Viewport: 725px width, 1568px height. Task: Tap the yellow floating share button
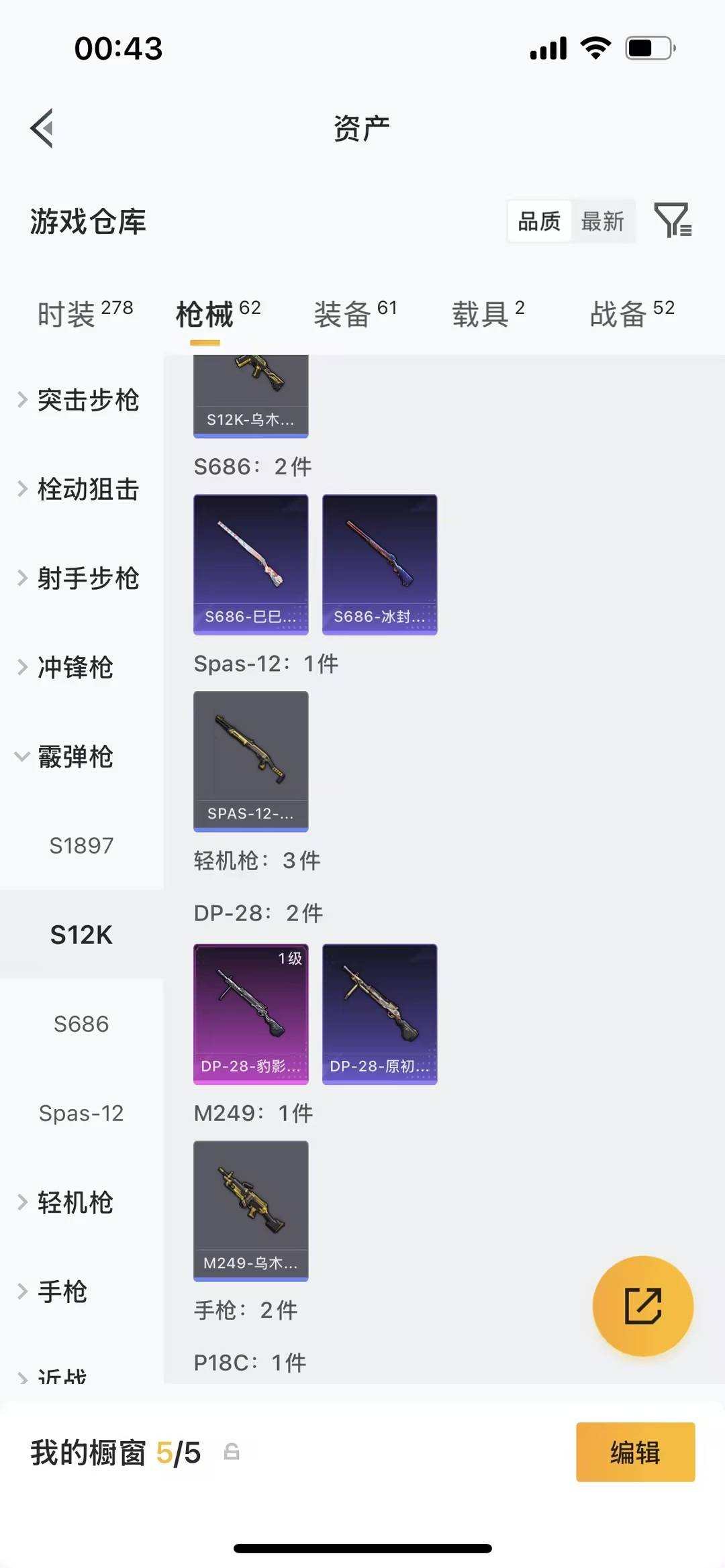(x=643, y=1307)
